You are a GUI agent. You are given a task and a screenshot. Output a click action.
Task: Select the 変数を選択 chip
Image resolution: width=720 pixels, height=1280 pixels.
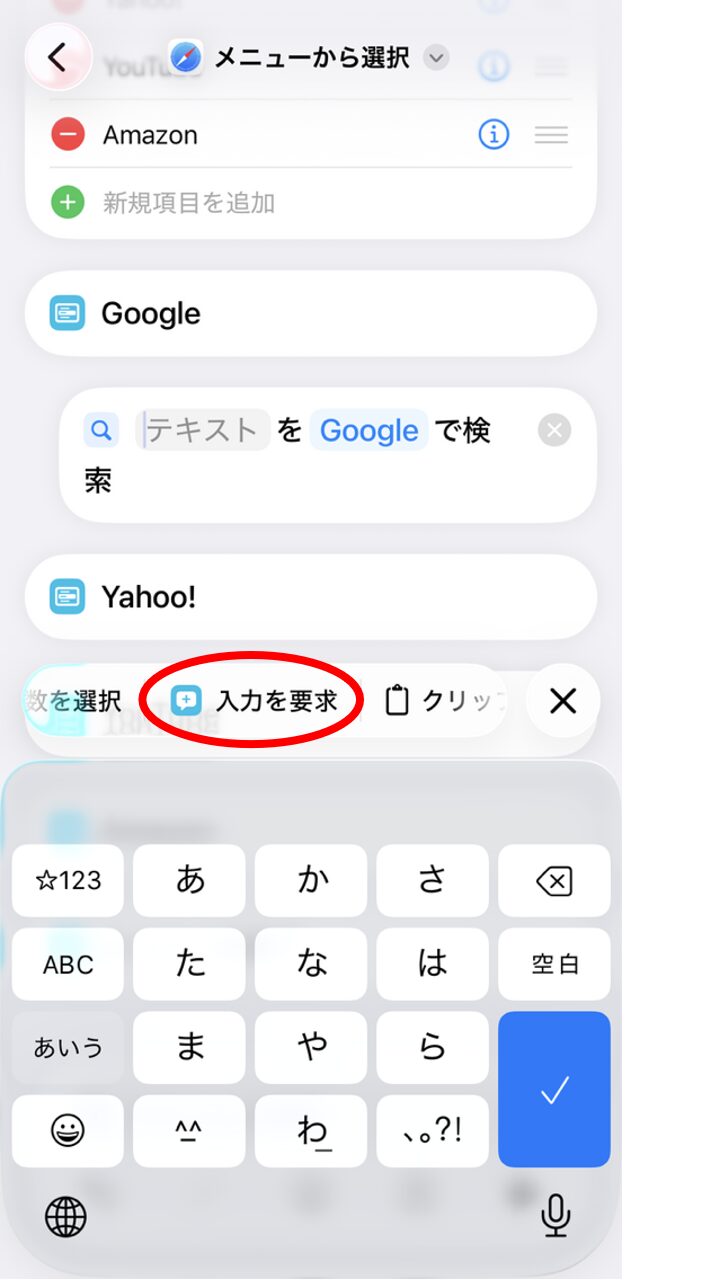pos(74,701)
